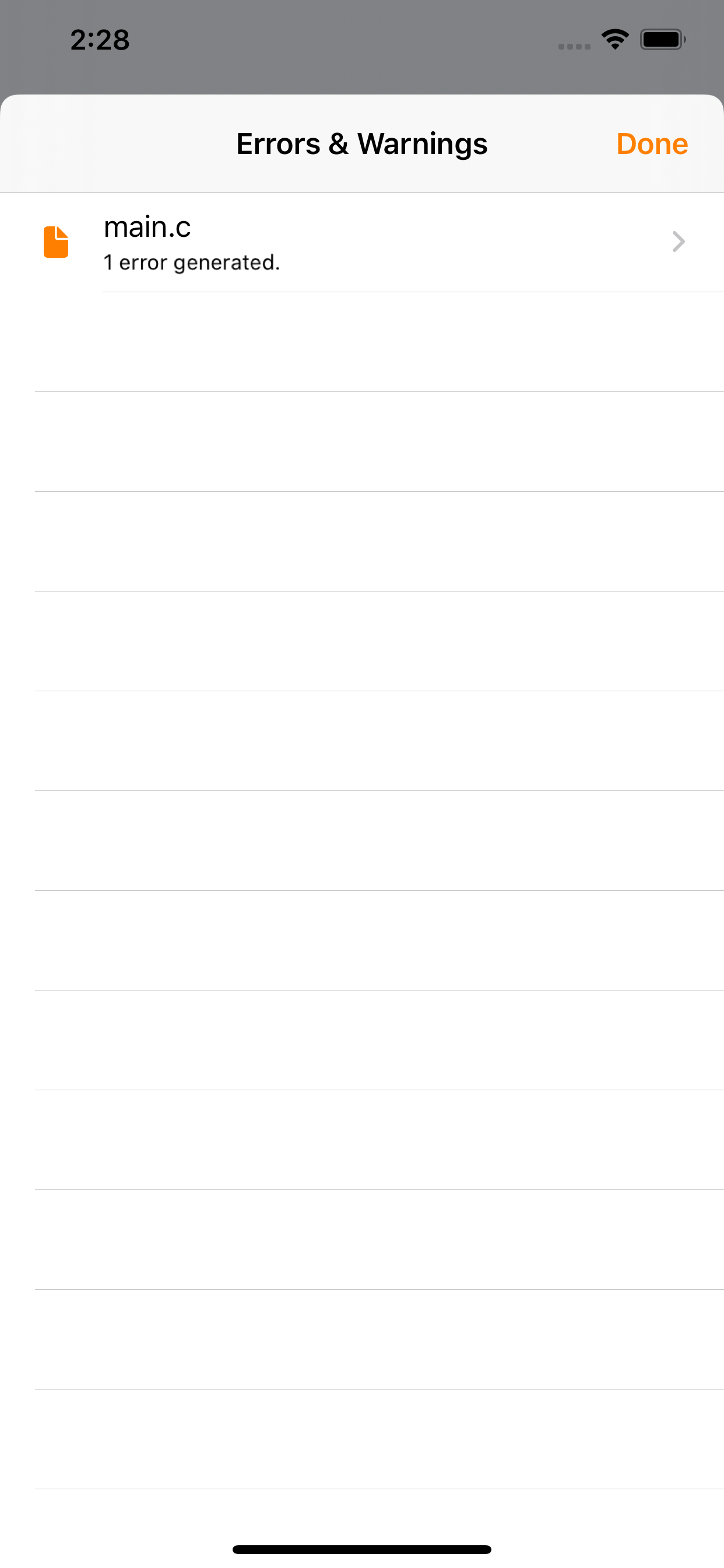
Task: Select the main.c file name label
Action: (x=147, y=228)
